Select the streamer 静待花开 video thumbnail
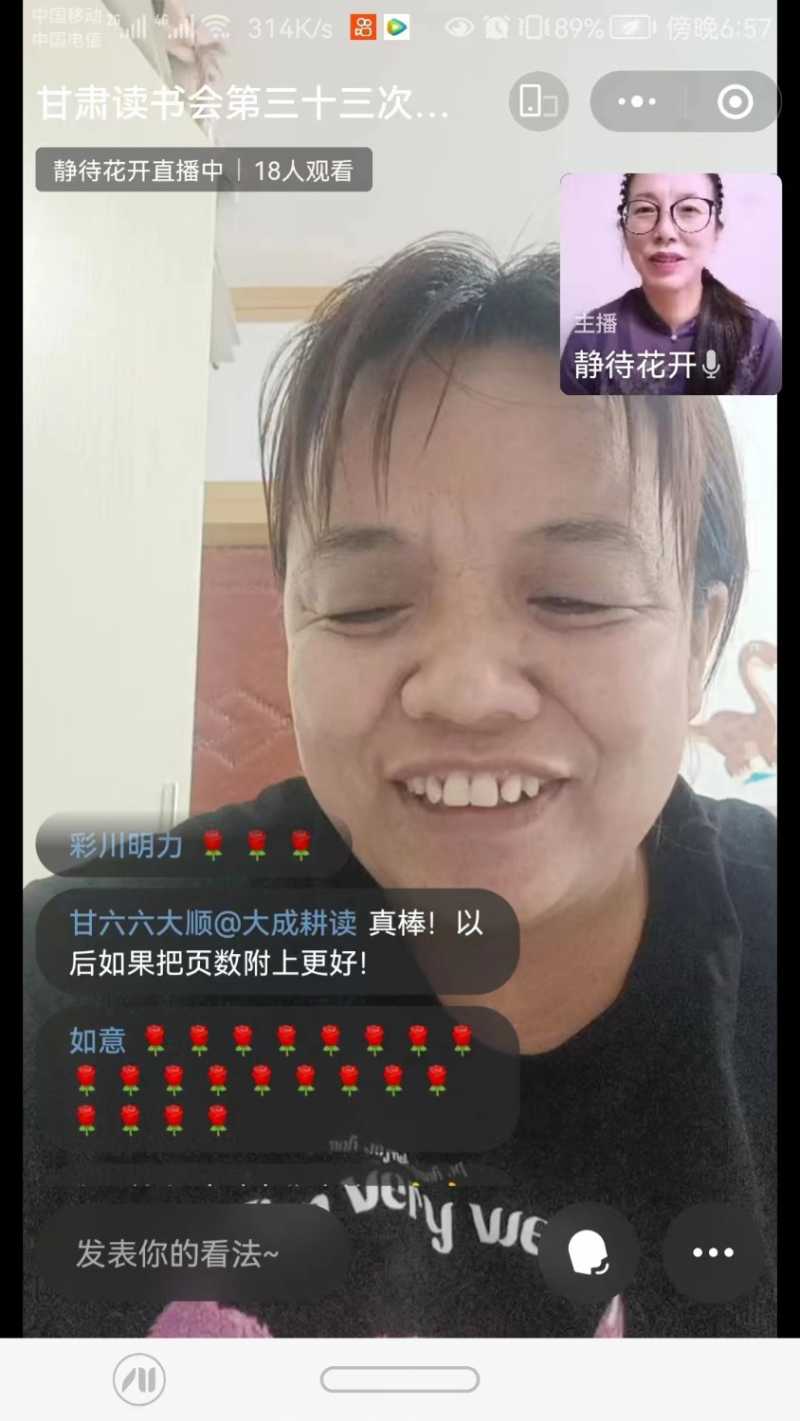 [670, 282]
